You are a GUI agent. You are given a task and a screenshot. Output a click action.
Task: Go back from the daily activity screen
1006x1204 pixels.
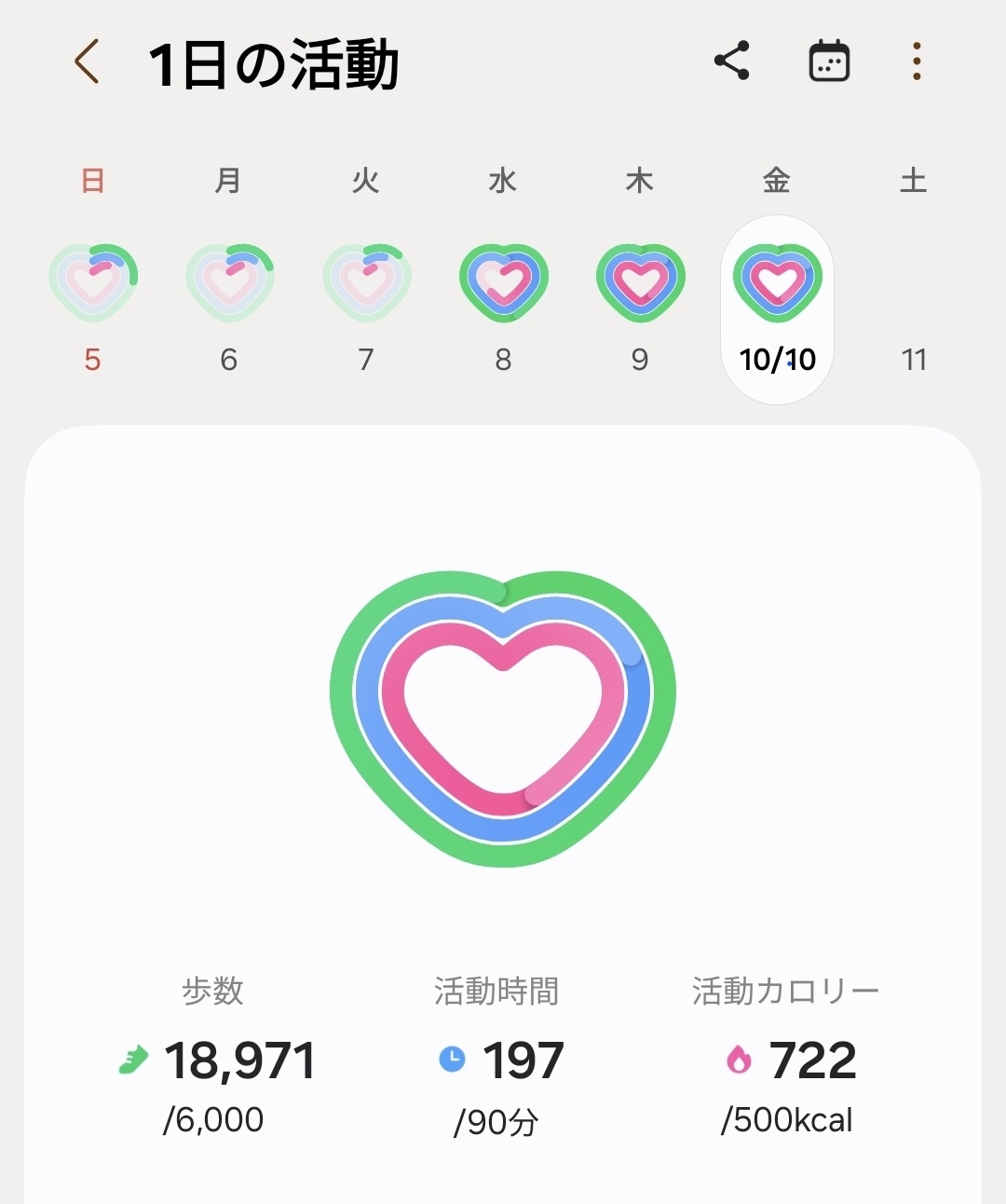coord(87,62)
